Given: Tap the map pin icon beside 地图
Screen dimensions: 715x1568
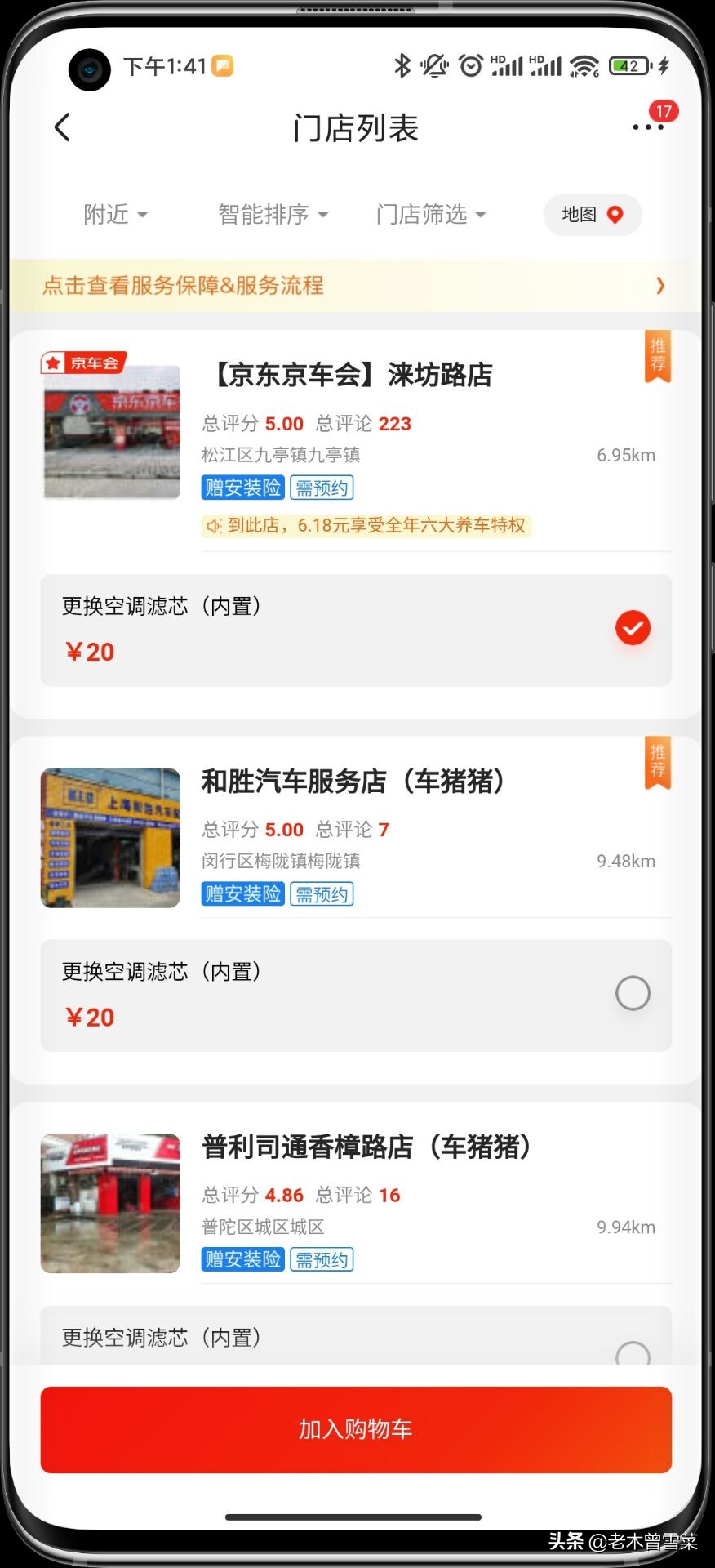Looking at the screenshot, I should tap(615, 214).
